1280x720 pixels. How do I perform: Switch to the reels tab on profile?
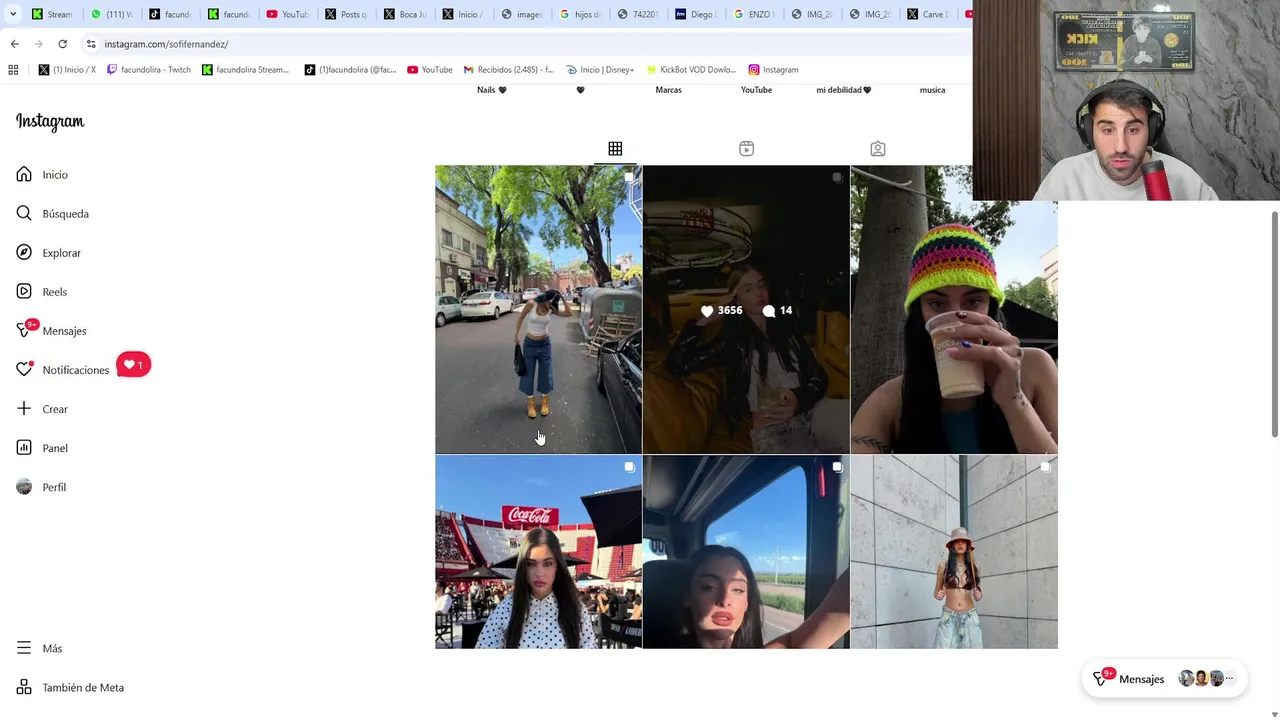click(x=746, y=149)
